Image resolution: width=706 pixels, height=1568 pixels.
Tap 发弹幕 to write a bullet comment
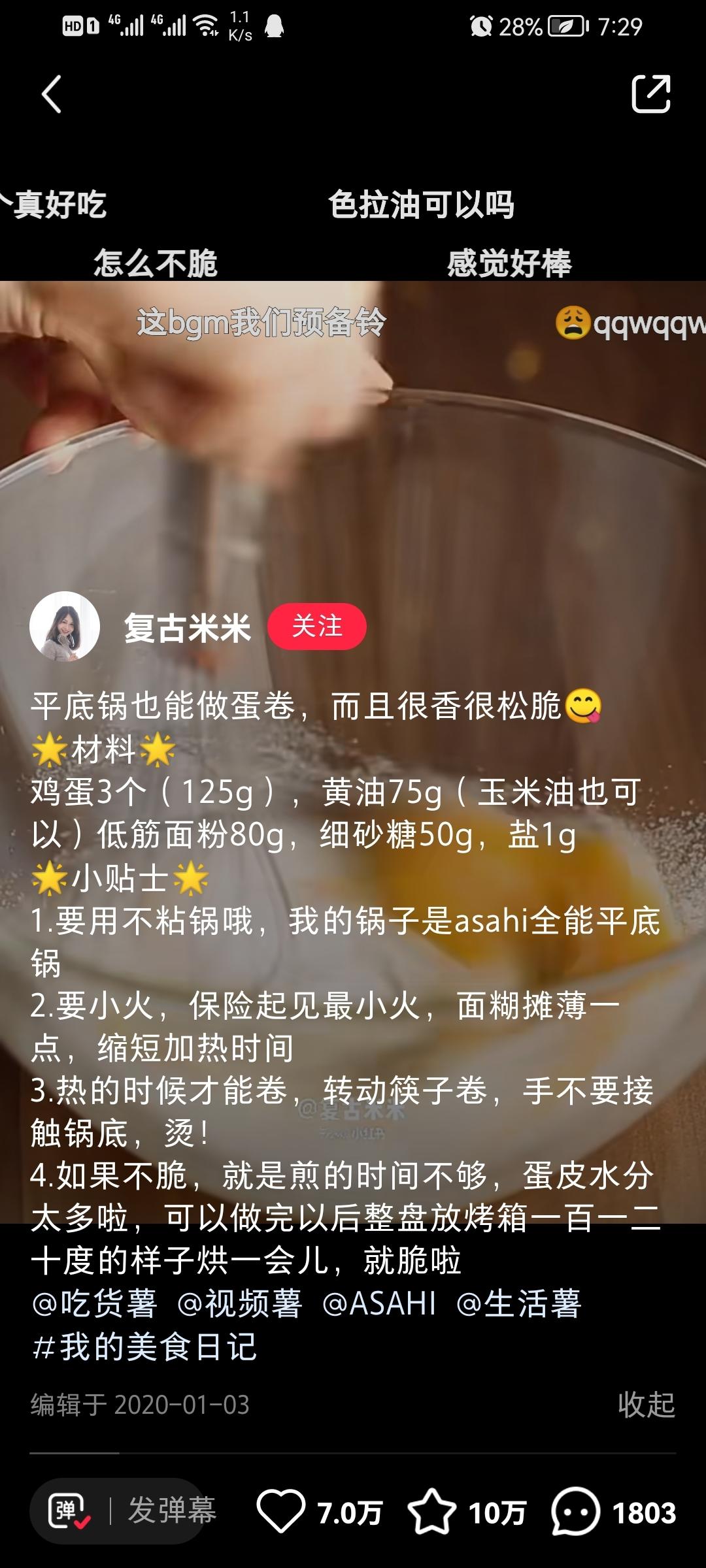point(171,1511)
